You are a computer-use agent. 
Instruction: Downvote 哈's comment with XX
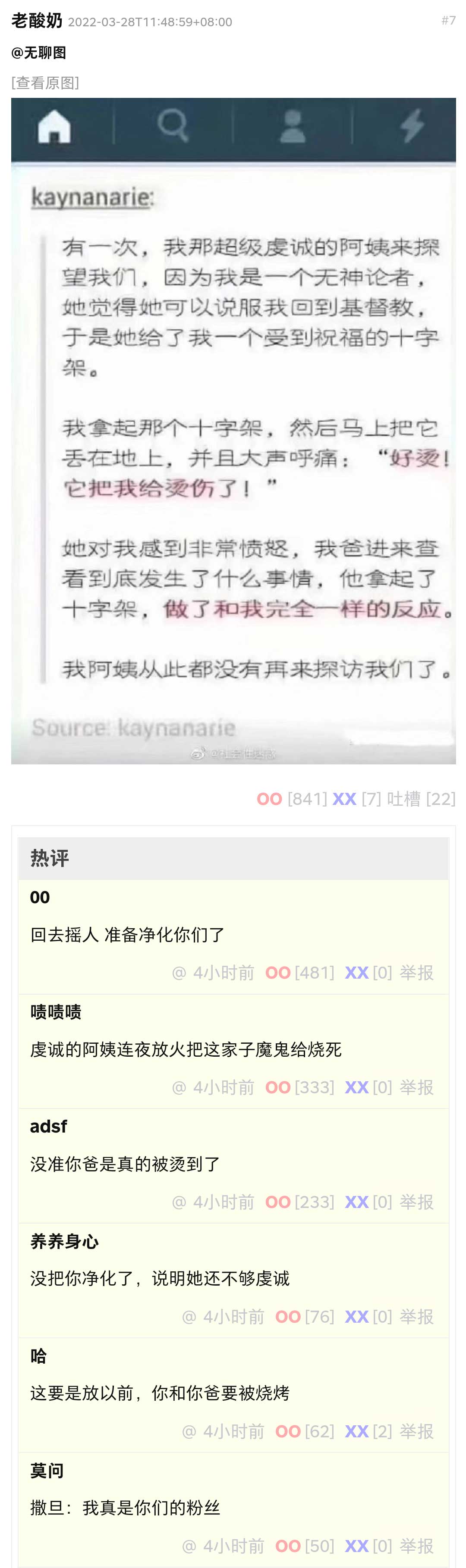click(x=357, y=1431)
